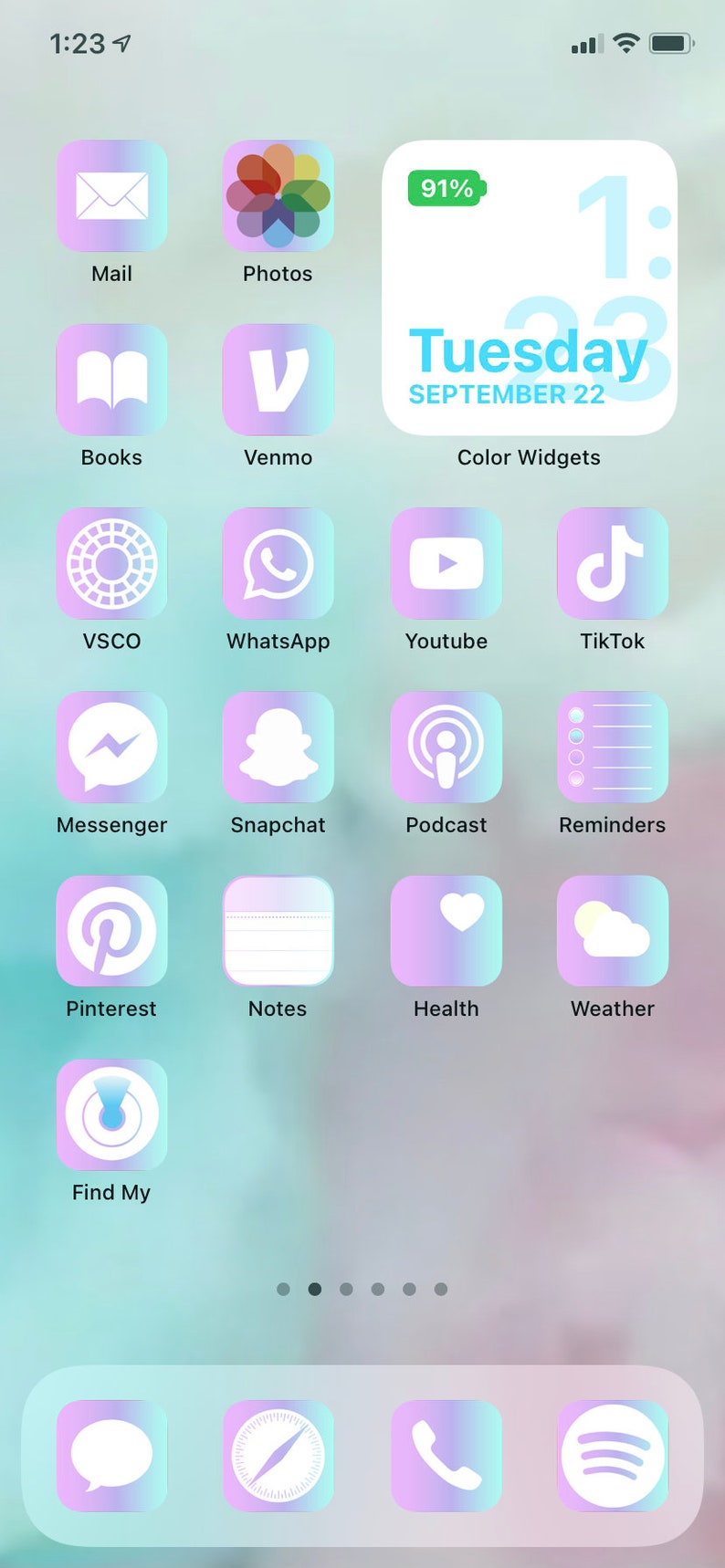725x1568 pixels.
Task: Launch Pinterest
Action: (x=111, y=931)
